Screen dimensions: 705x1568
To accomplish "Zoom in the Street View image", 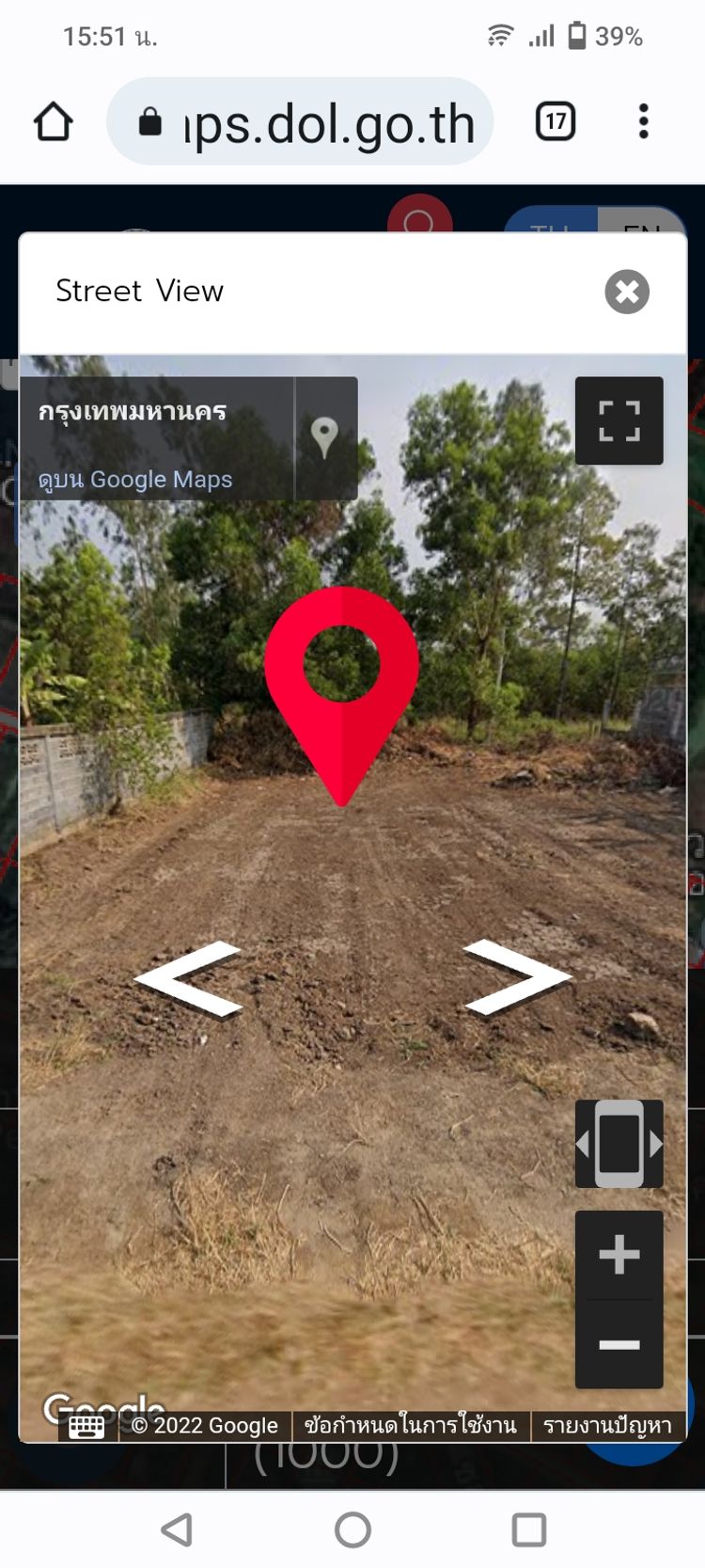I will [619, 1255].
